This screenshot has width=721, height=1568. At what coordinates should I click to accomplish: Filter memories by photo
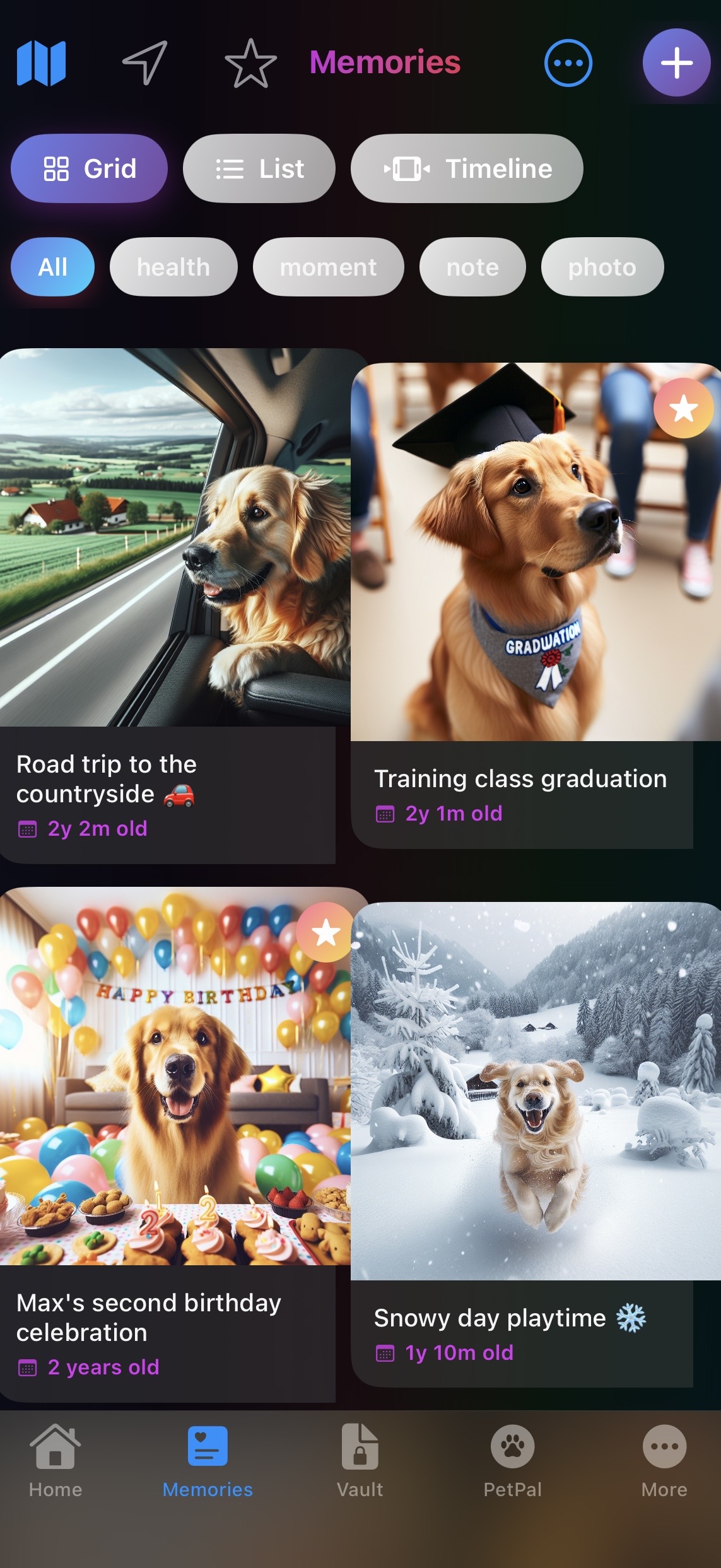[602, 267]
